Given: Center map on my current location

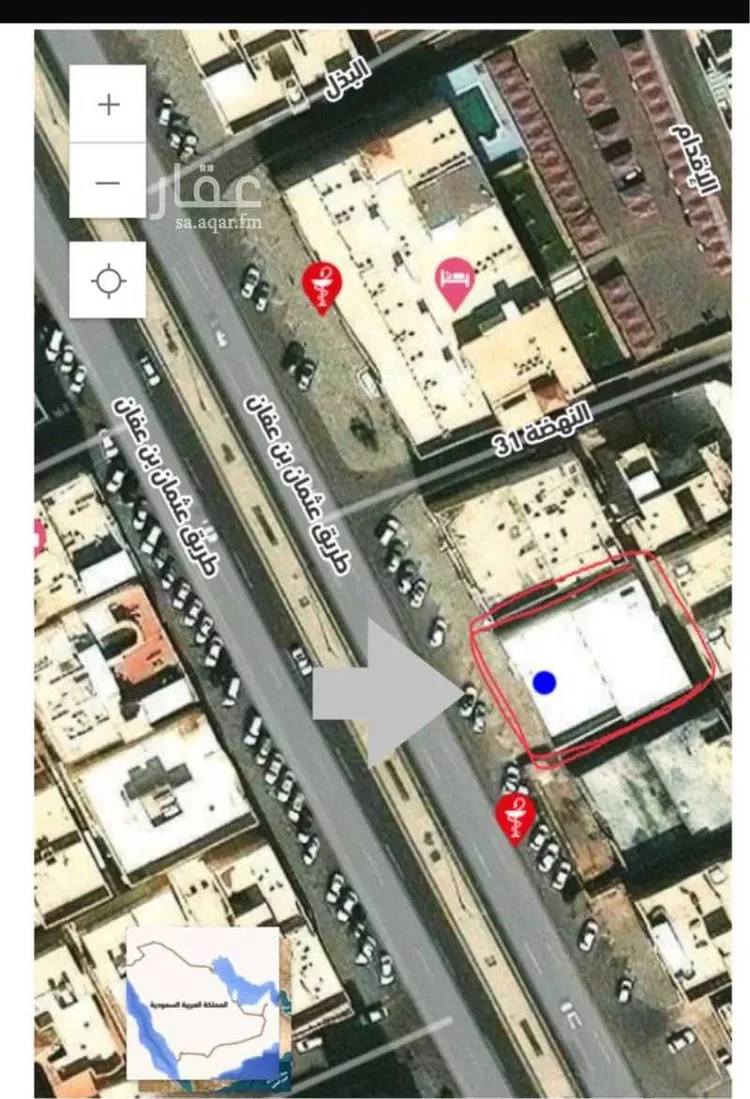Looking at the screenshot, I should [107, 280].
